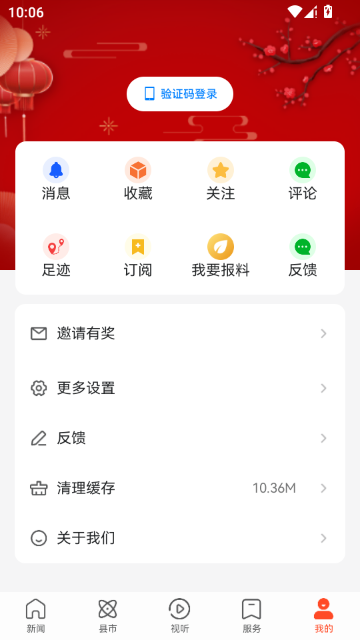
Task: View 足迹 browsing history
Action: [56, 256]
